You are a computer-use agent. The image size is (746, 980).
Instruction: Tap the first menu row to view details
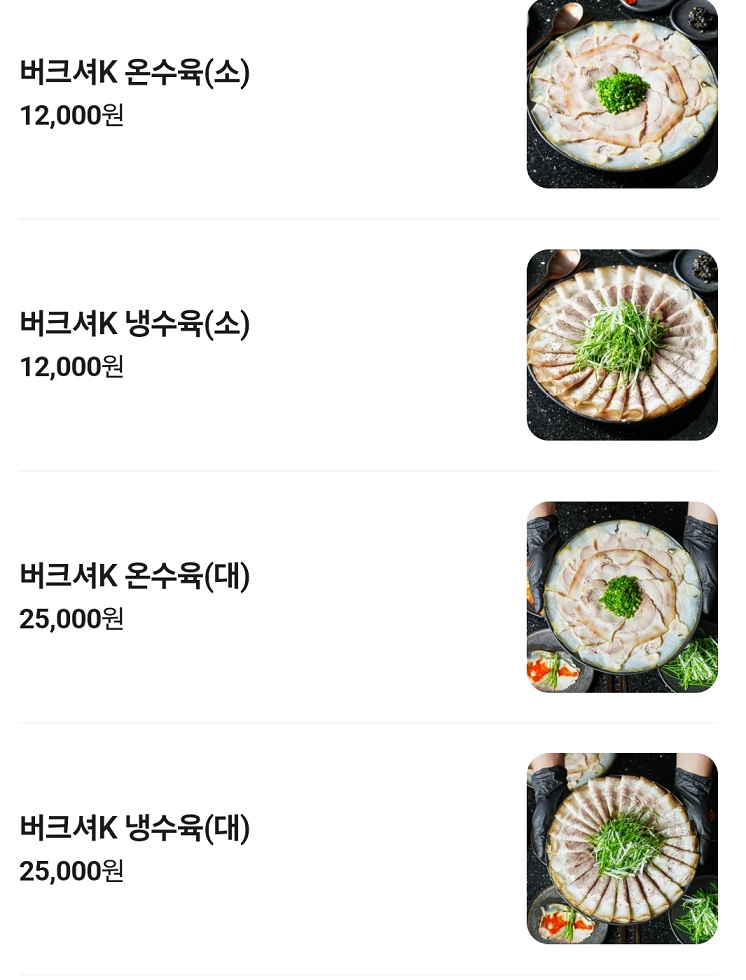coord(300,94)
